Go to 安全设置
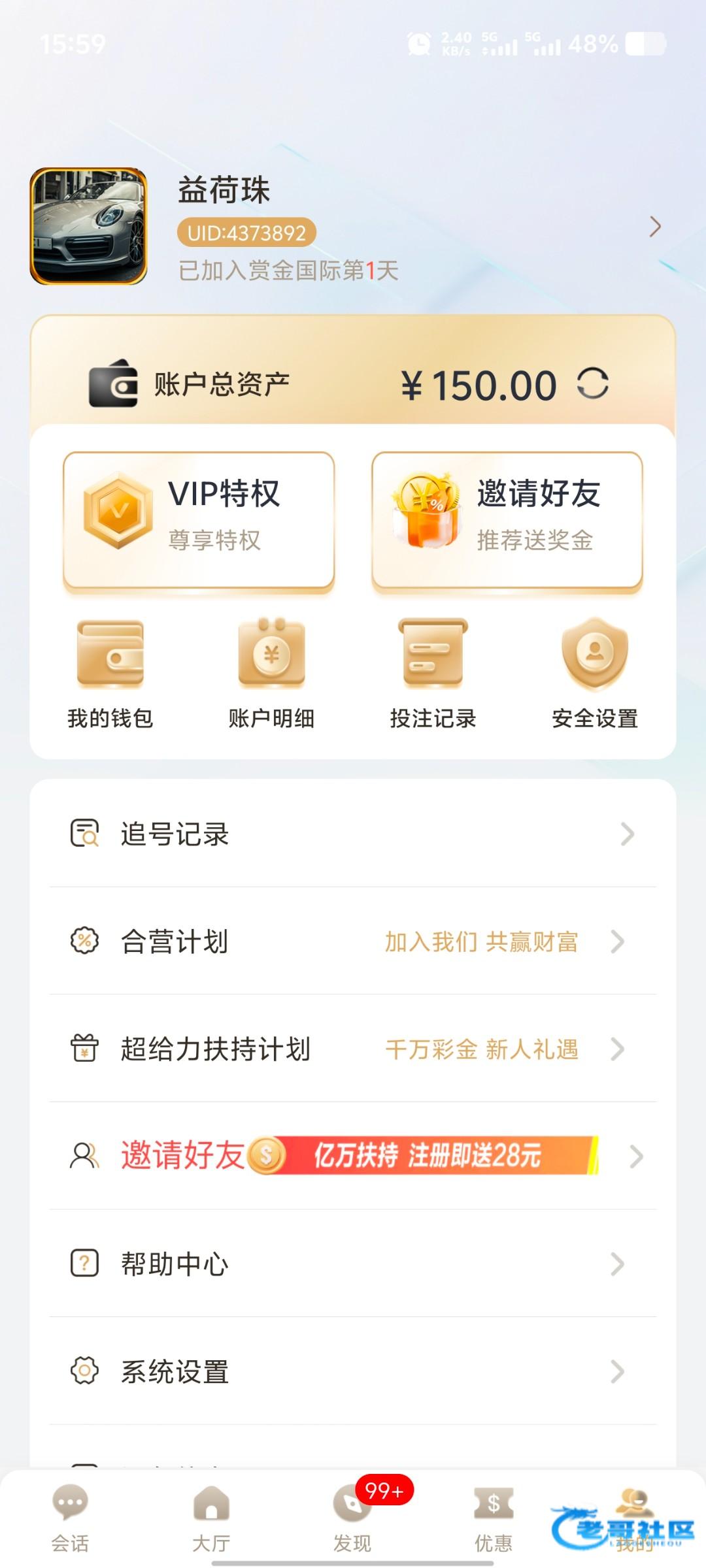 pyautogui.click(x=595, y=673)
